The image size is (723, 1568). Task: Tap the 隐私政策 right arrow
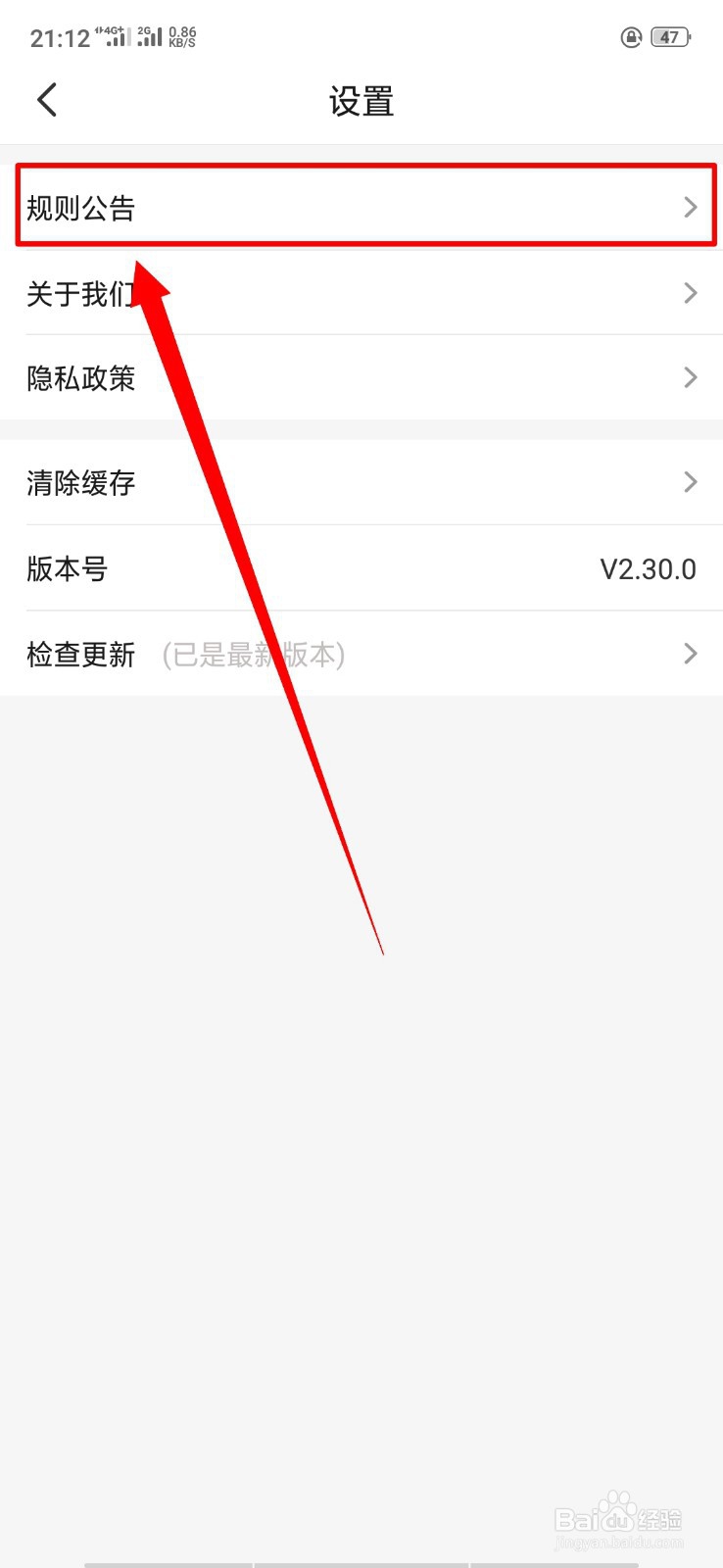691,378
